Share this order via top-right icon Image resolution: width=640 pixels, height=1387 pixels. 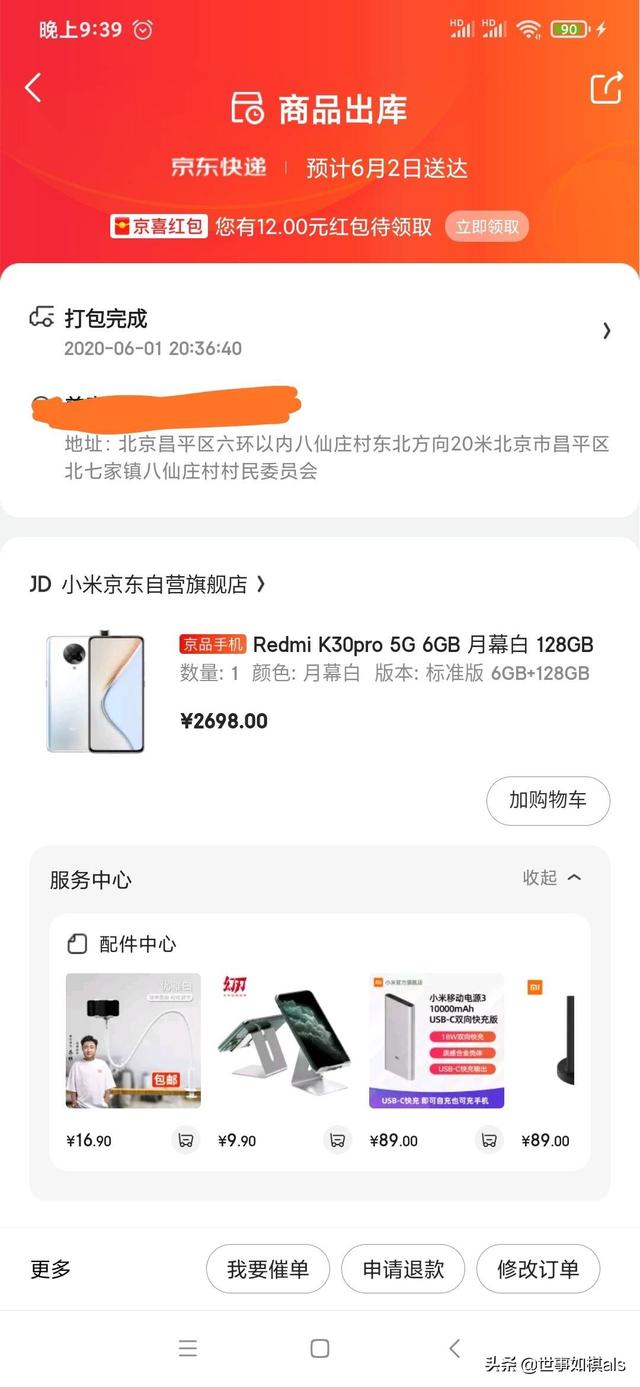pyautogui.click(x=606, y=88)
